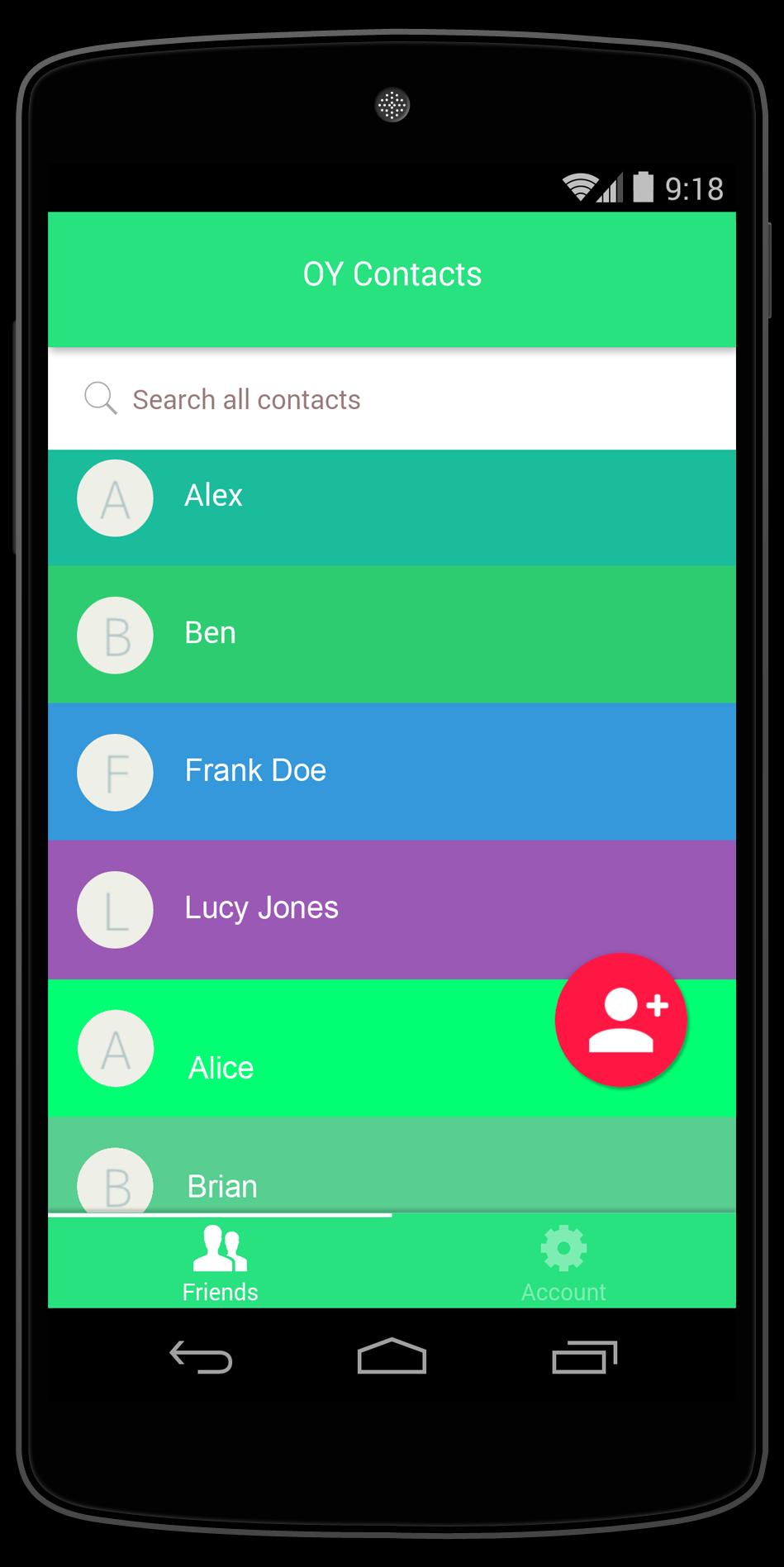Open the contact Ben
Viewport: 784px width, 1567px height.
tap(392, 634)
